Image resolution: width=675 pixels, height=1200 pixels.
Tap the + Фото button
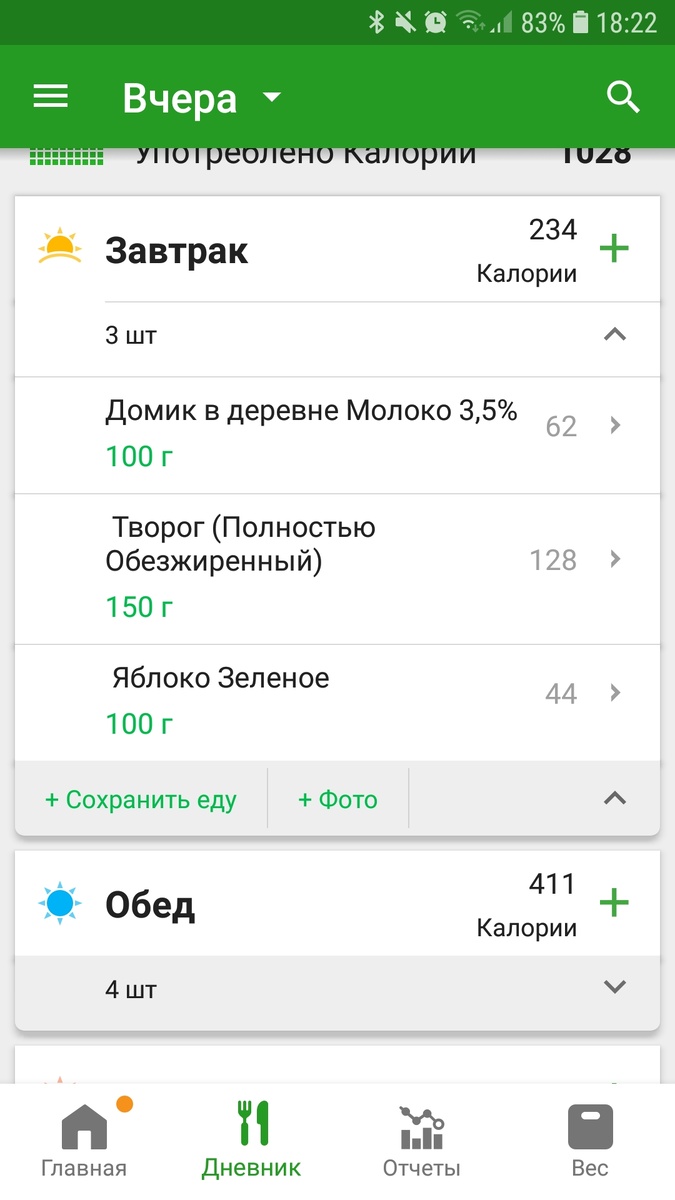[x=338, y=799]
